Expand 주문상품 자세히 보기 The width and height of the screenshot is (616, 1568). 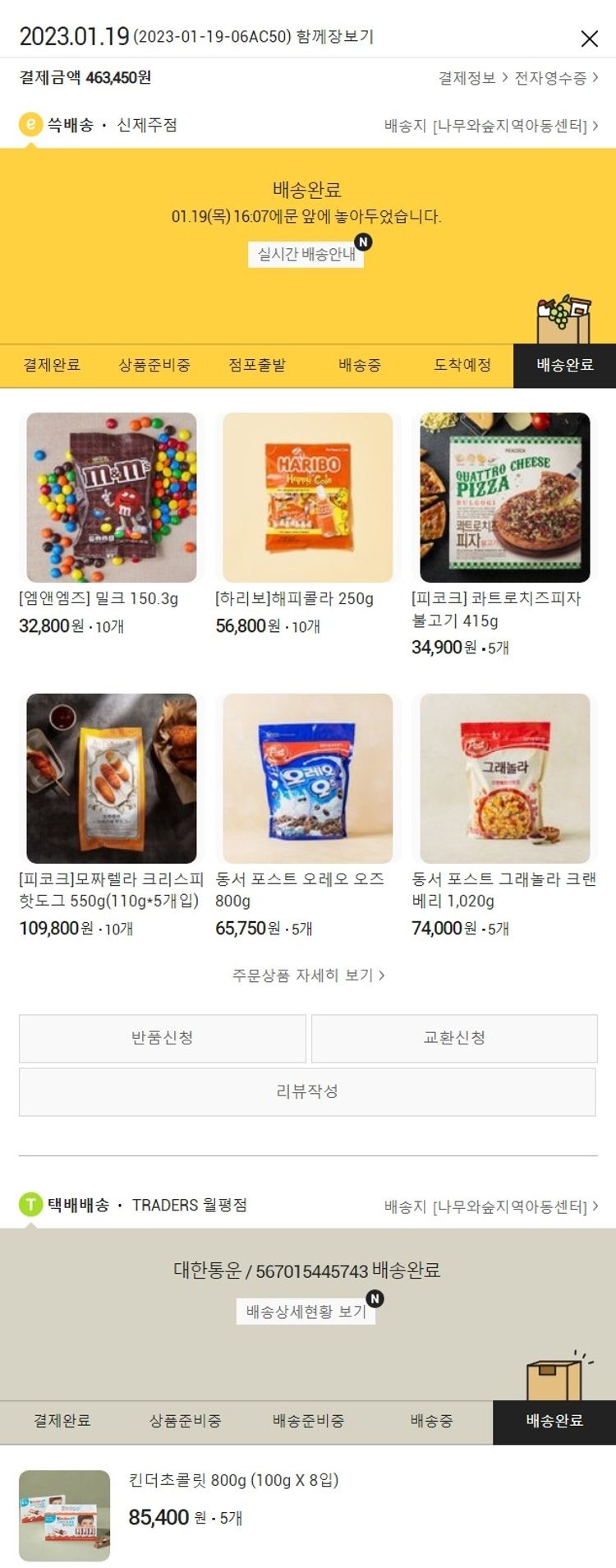click(308, 975)
